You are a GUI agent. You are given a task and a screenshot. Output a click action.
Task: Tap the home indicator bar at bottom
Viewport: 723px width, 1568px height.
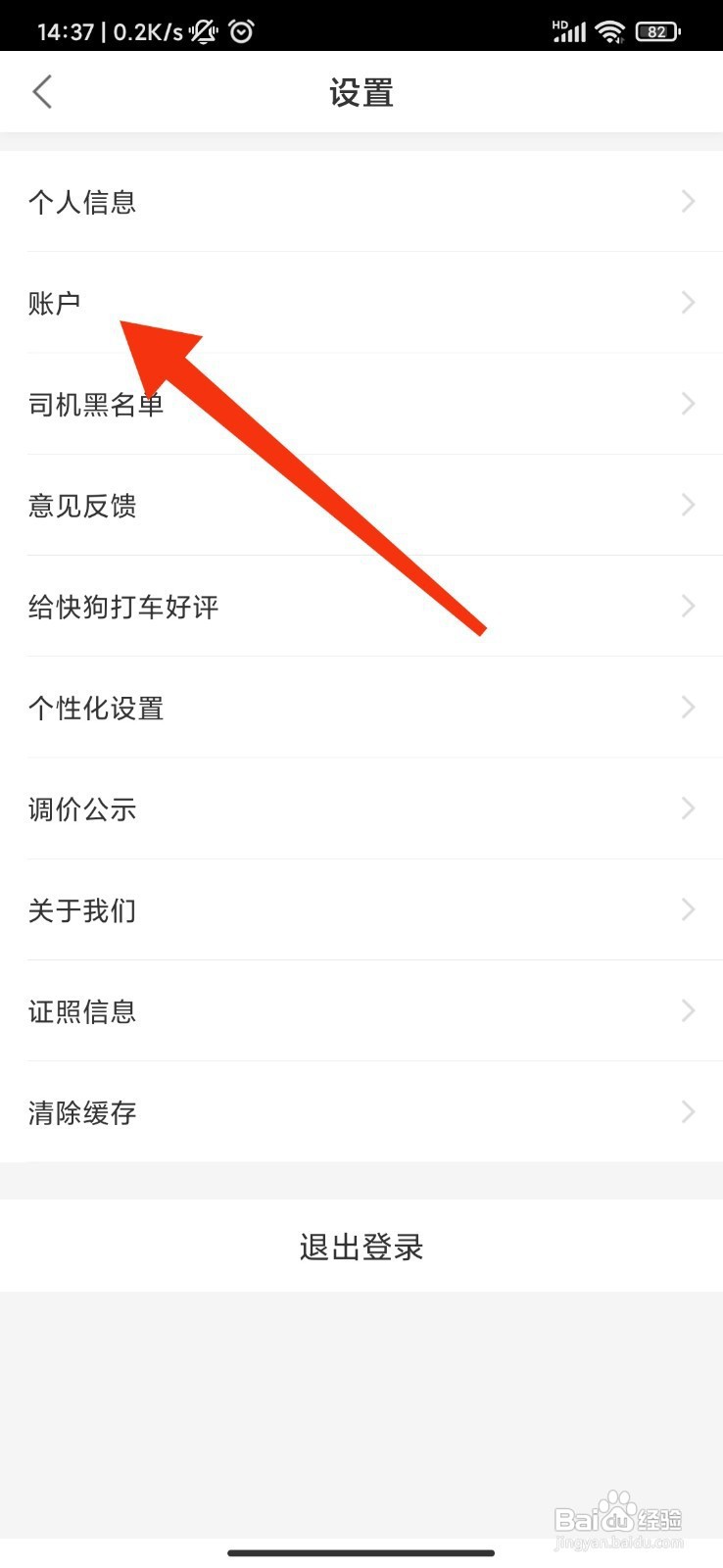click(x=361, y=1553)
